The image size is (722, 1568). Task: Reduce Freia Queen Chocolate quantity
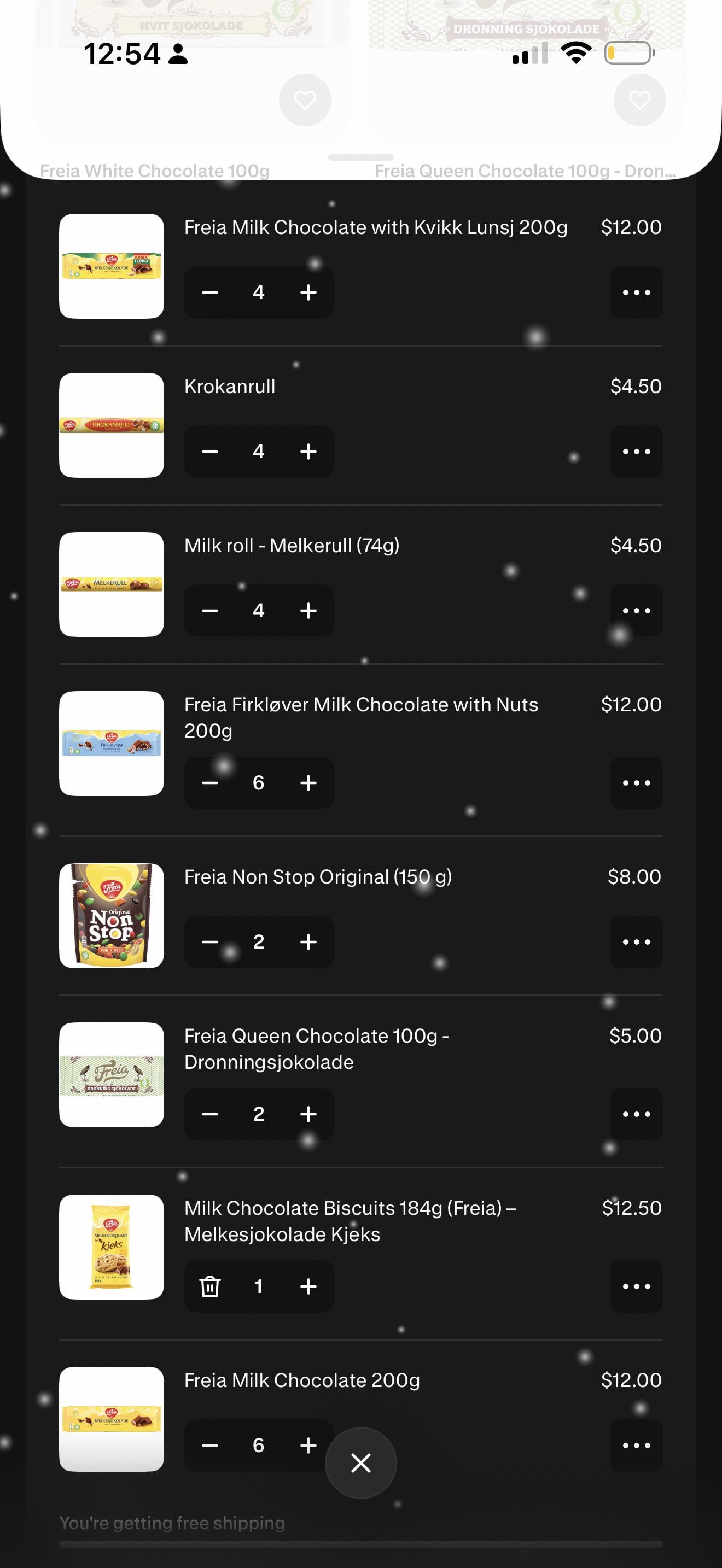point(210,1115)
